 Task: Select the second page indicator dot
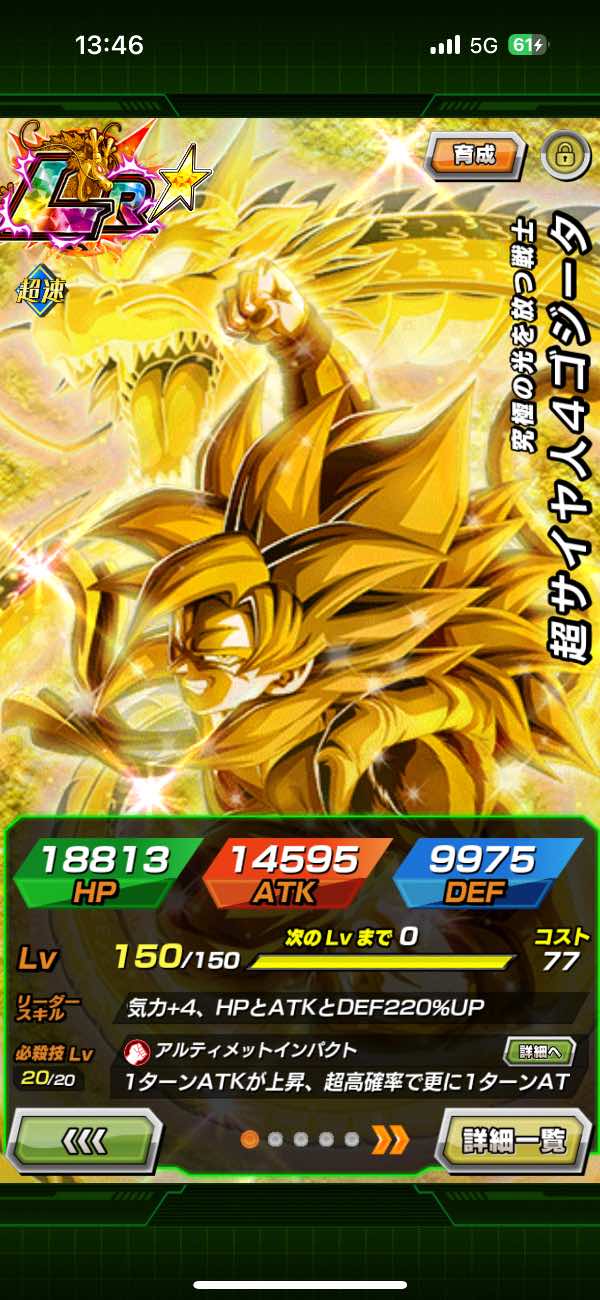pyautogui.click(x=275, y=1139)
